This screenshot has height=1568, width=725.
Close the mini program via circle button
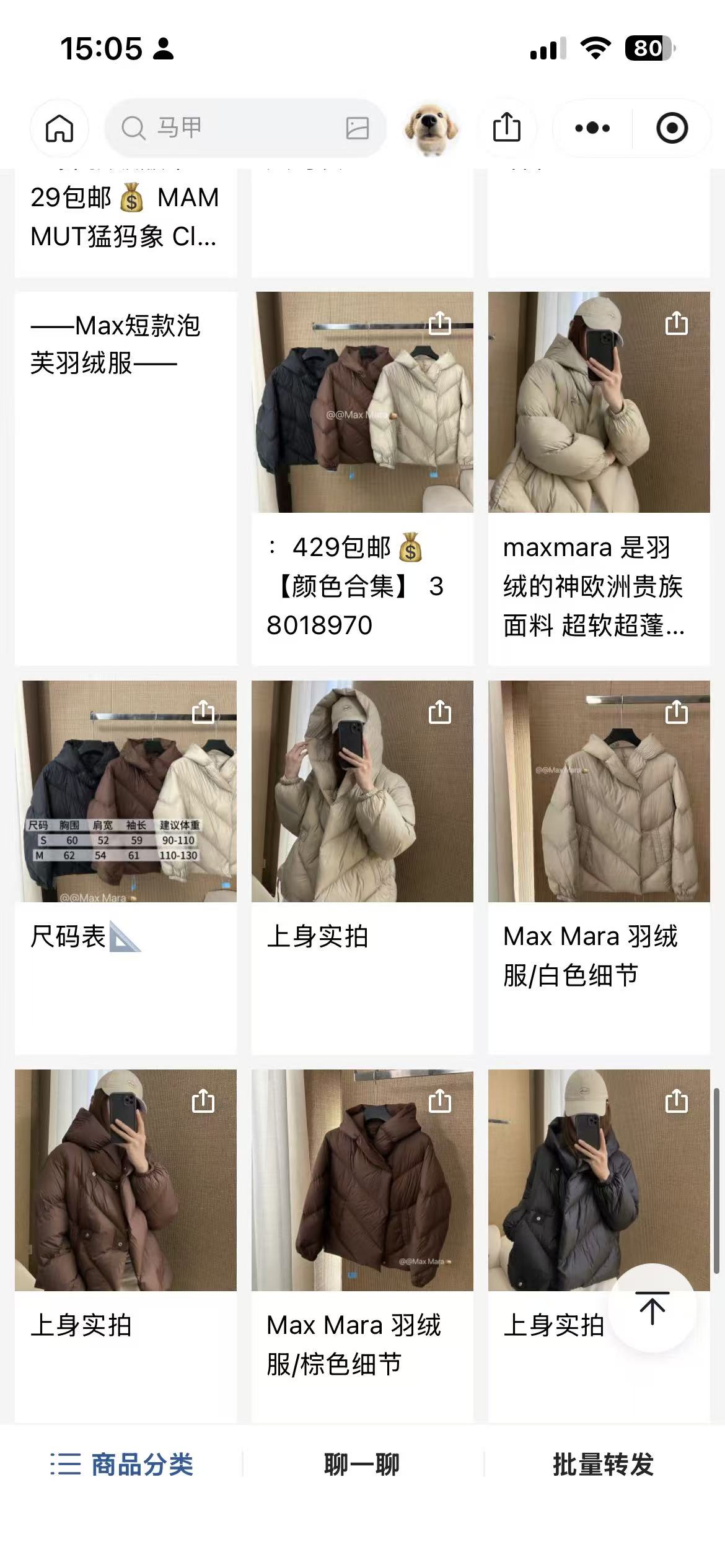tap(672, 128)
